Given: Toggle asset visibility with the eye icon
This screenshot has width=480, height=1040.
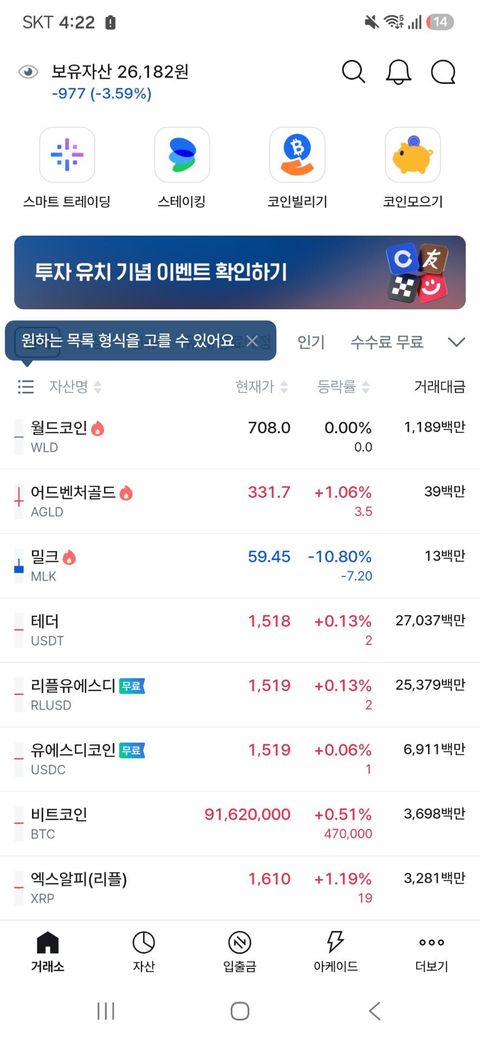Looking at the screenshot, I should [28, 72].
